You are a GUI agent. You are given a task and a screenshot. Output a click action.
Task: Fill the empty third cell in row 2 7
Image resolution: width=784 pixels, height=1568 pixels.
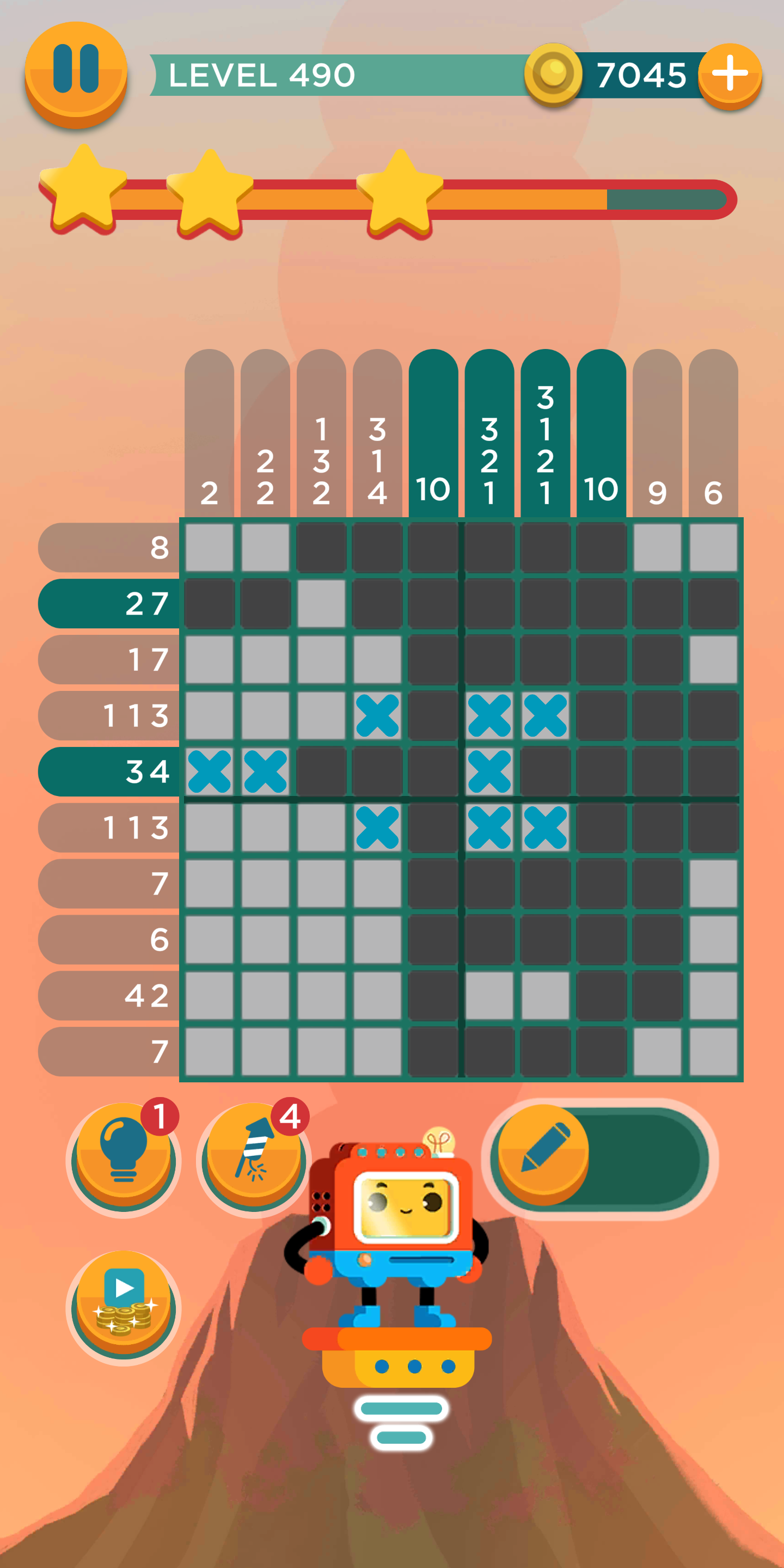(321, 603)
